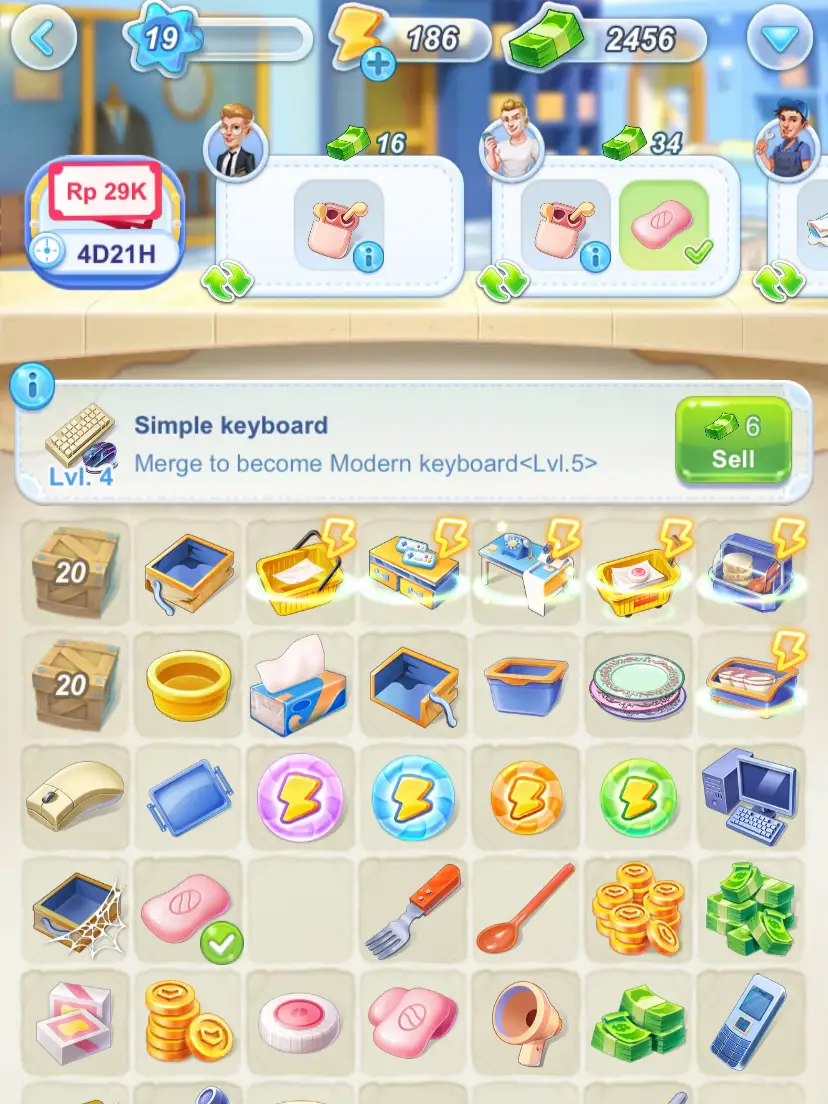
Task: Select the completed pink soap in the 34-cash order
Action: (663, 226)
